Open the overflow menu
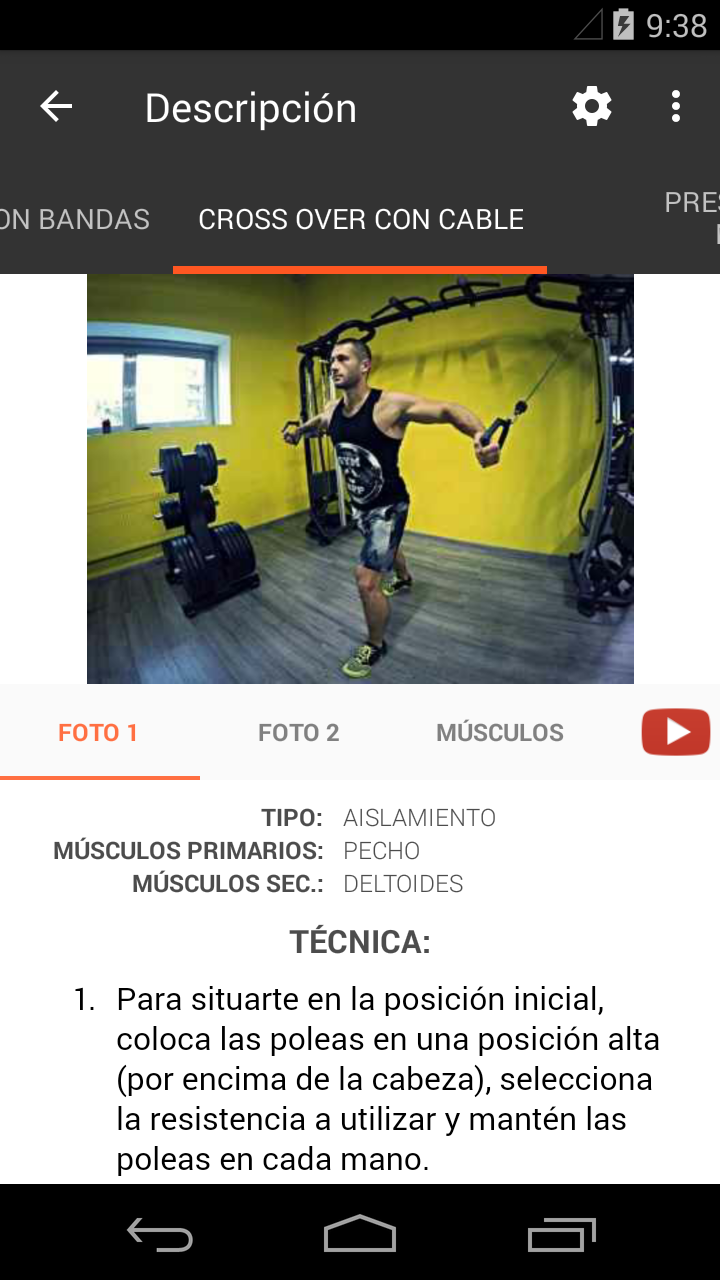Image resolution: width=720 pixels, height=1280 pixels. (676, 106)
